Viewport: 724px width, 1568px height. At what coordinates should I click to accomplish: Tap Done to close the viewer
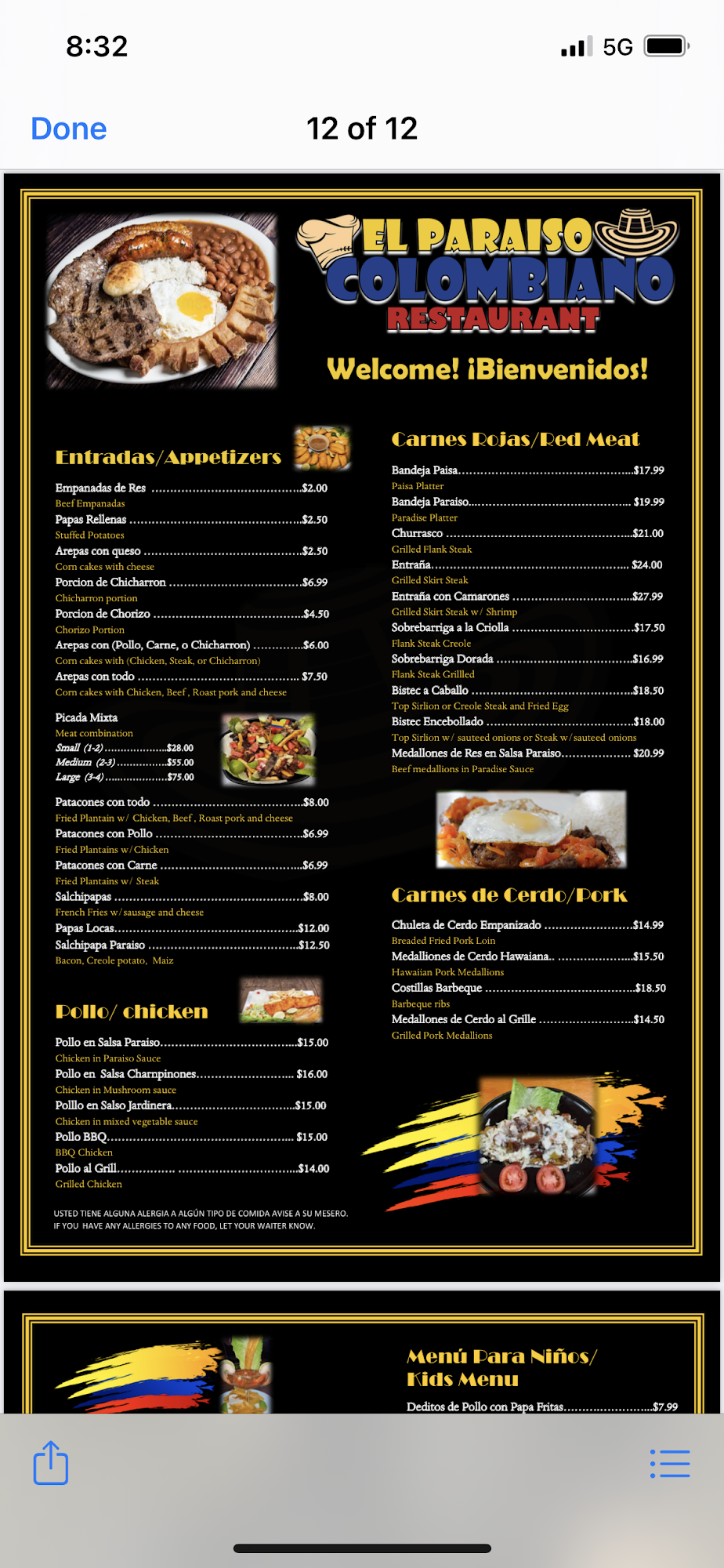pyautogui.click(x=69, y=129)
